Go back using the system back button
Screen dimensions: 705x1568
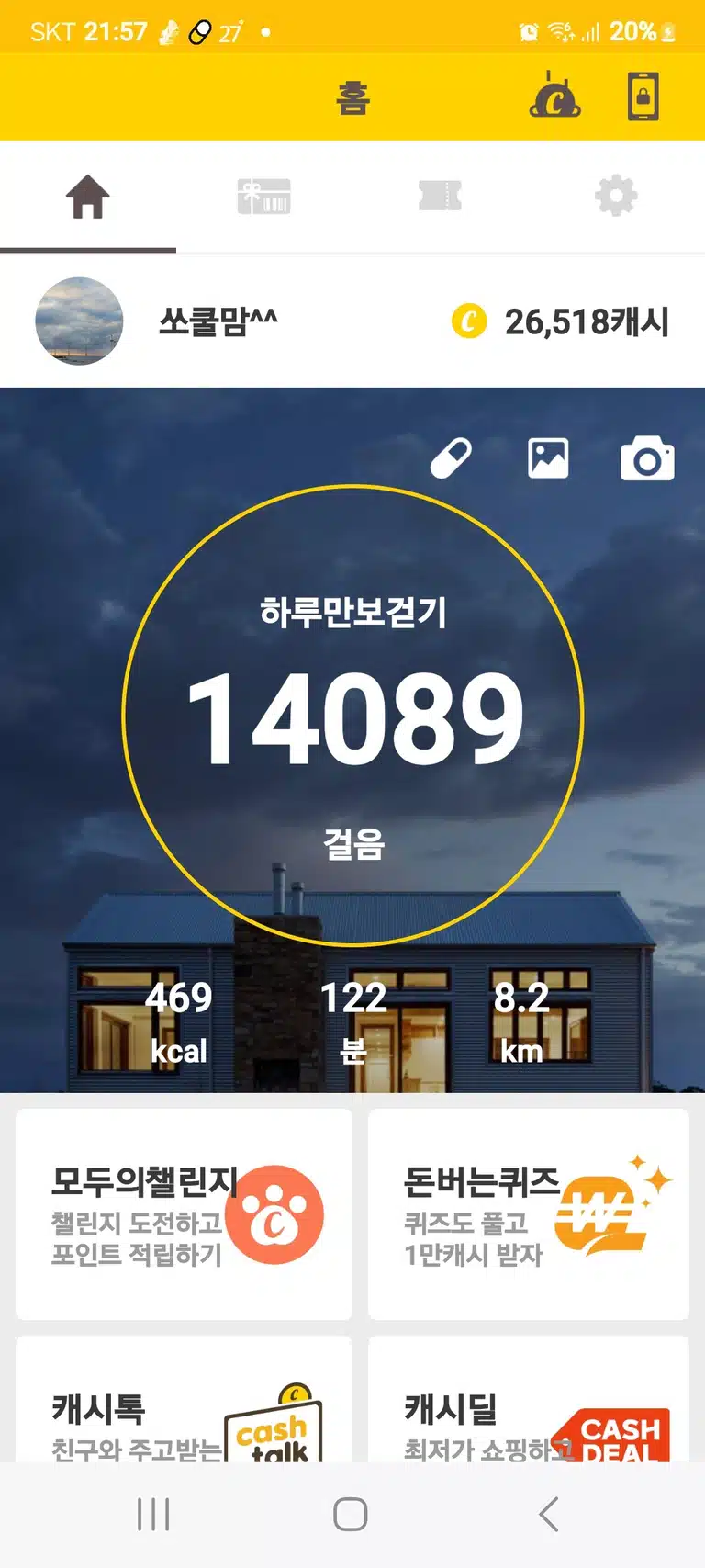point(549,1514)
